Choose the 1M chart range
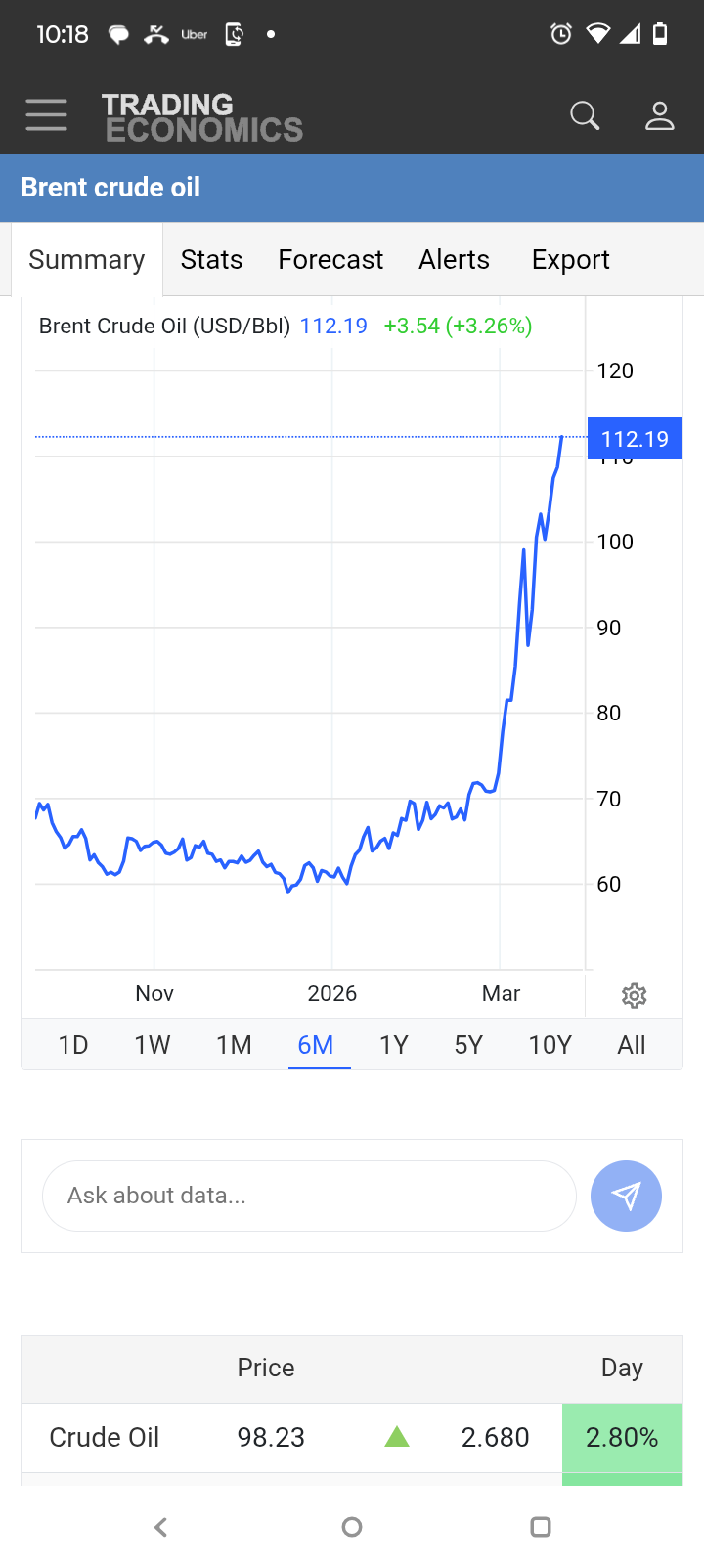The image size is (704, 1568). (x=234, y=1045)
